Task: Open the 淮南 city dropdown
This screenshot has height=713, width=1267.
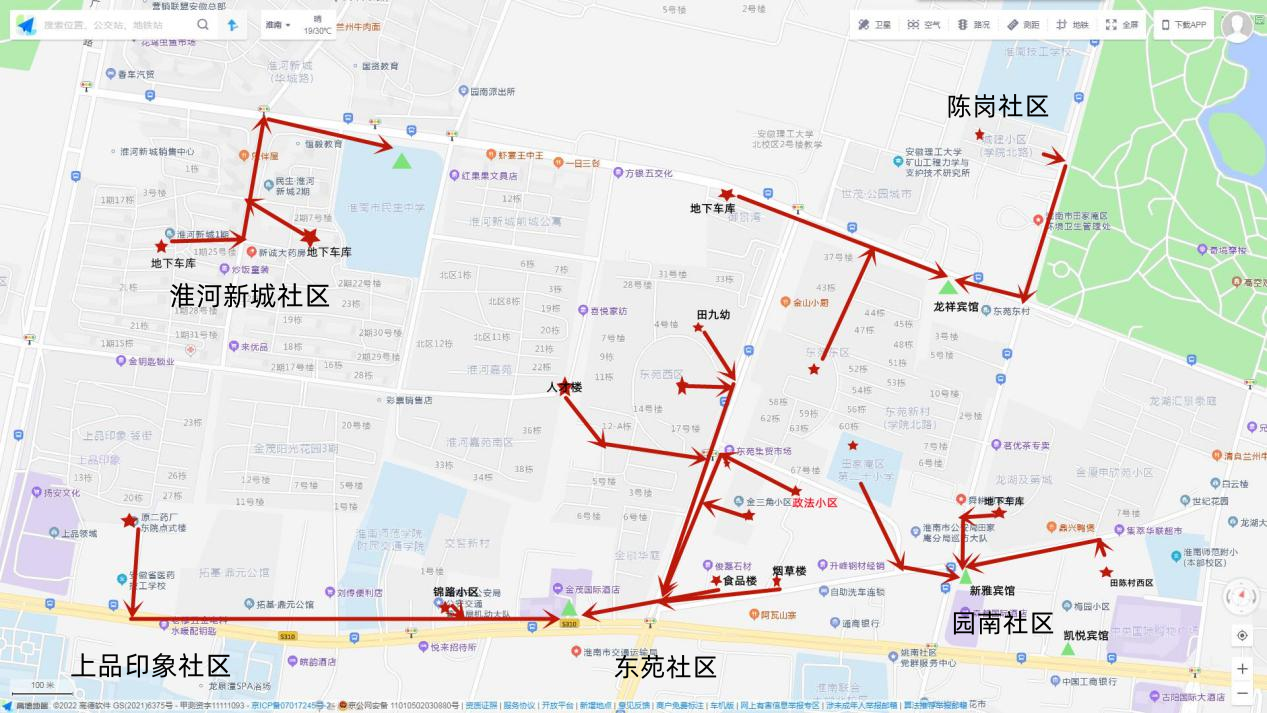Action: coord(276,25)
